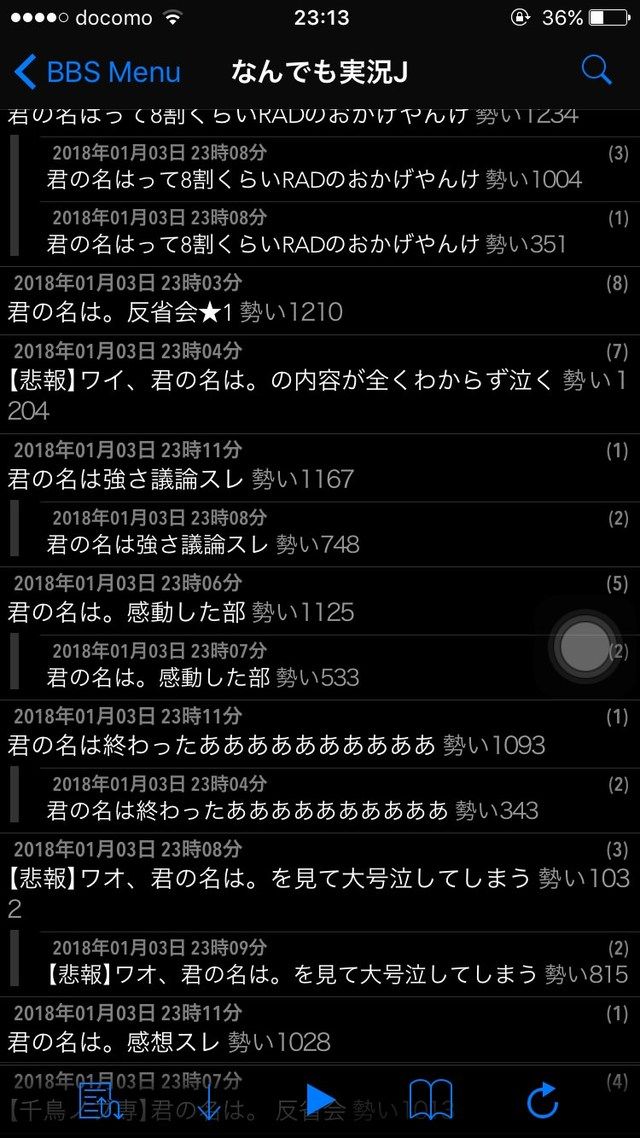Open 君の名は強さ議論スレ with 勢い1167
Screen dimensions: 640x1138
(x=320, y=467)
